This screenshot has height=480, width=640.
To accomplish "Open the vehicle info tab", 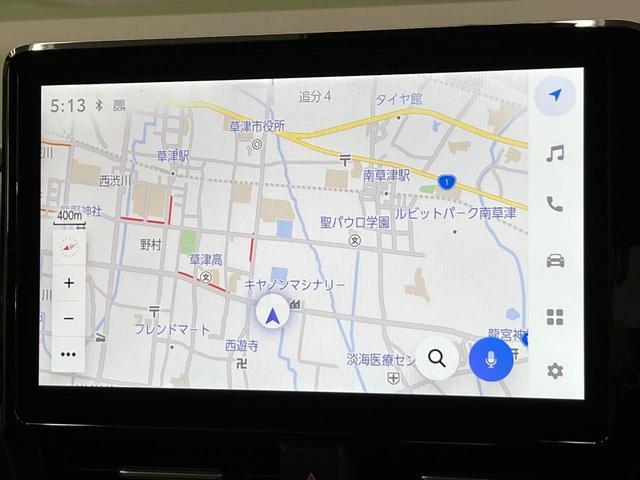I will 555,261.
